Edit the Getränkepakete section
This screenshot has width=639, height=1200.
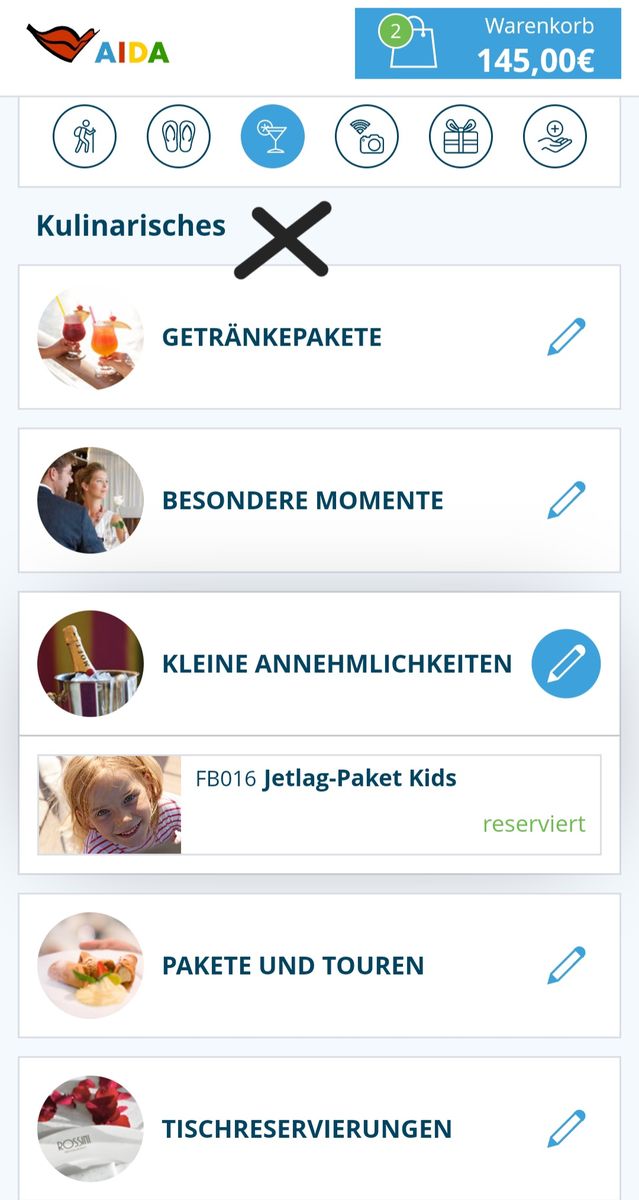point(566,337)
